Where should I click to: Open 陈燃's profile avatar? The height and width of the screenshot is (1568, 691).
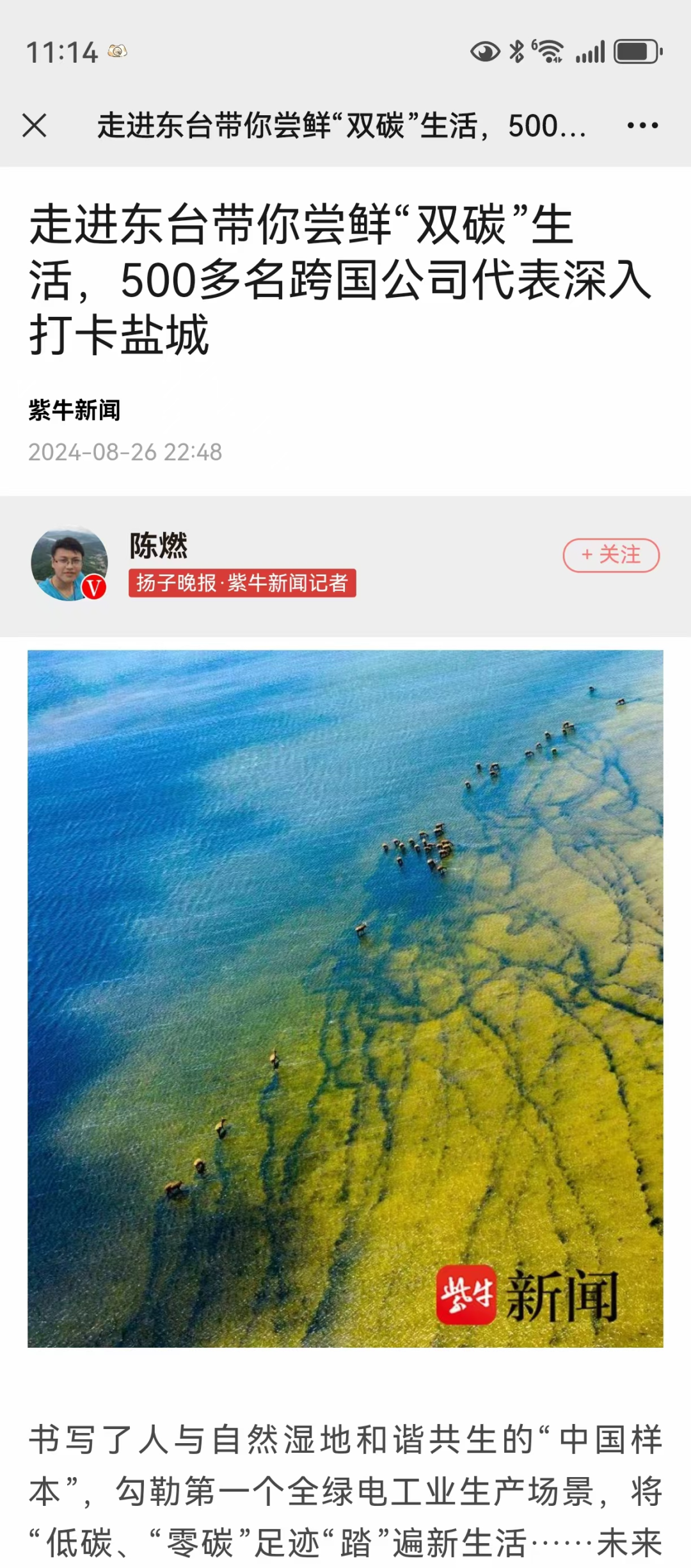[x=69, y=564]
